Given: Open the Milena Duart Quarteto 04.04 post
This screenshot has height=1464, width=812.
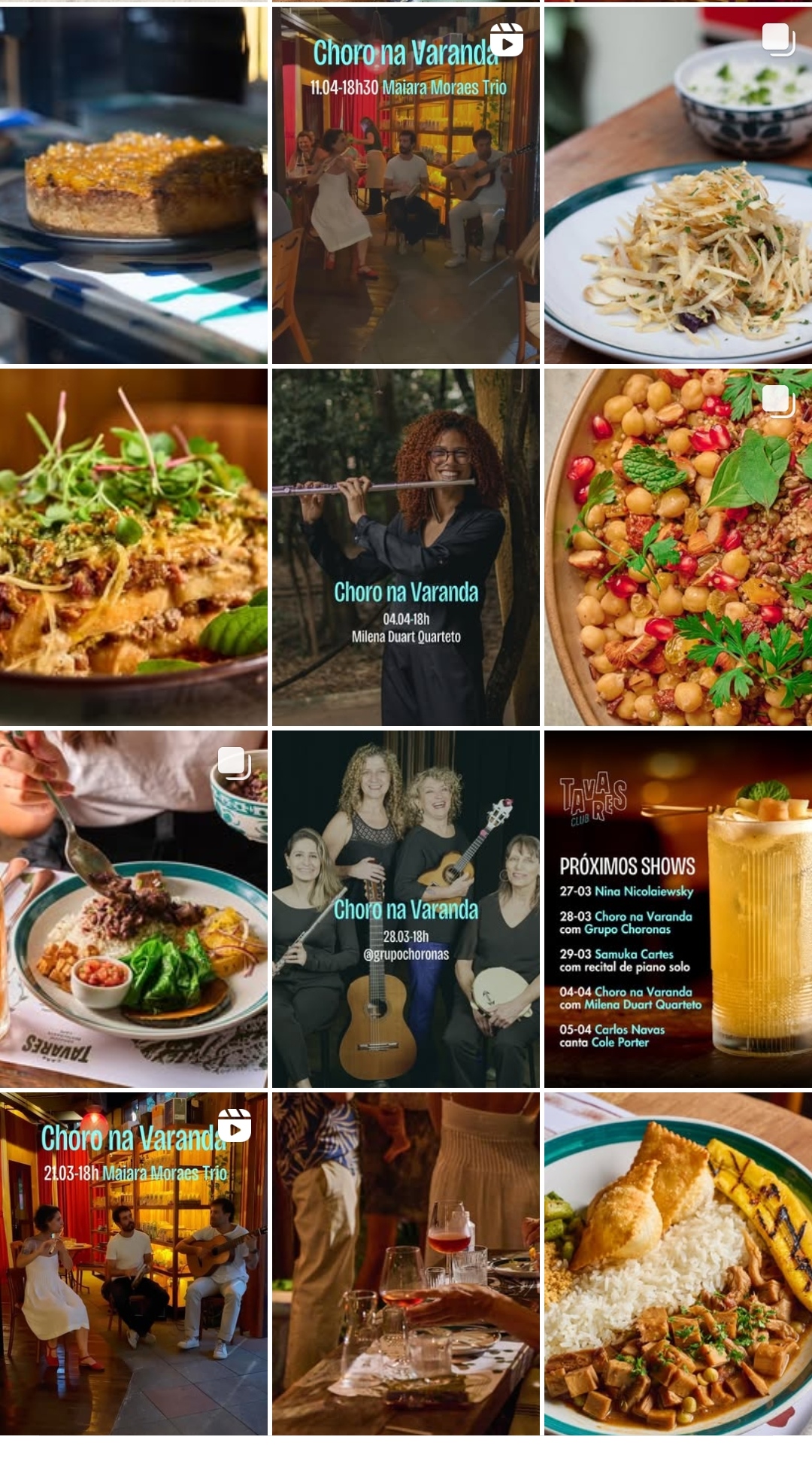Looking at the screenshot, I should pyautogui.click(x=406, y=547).
